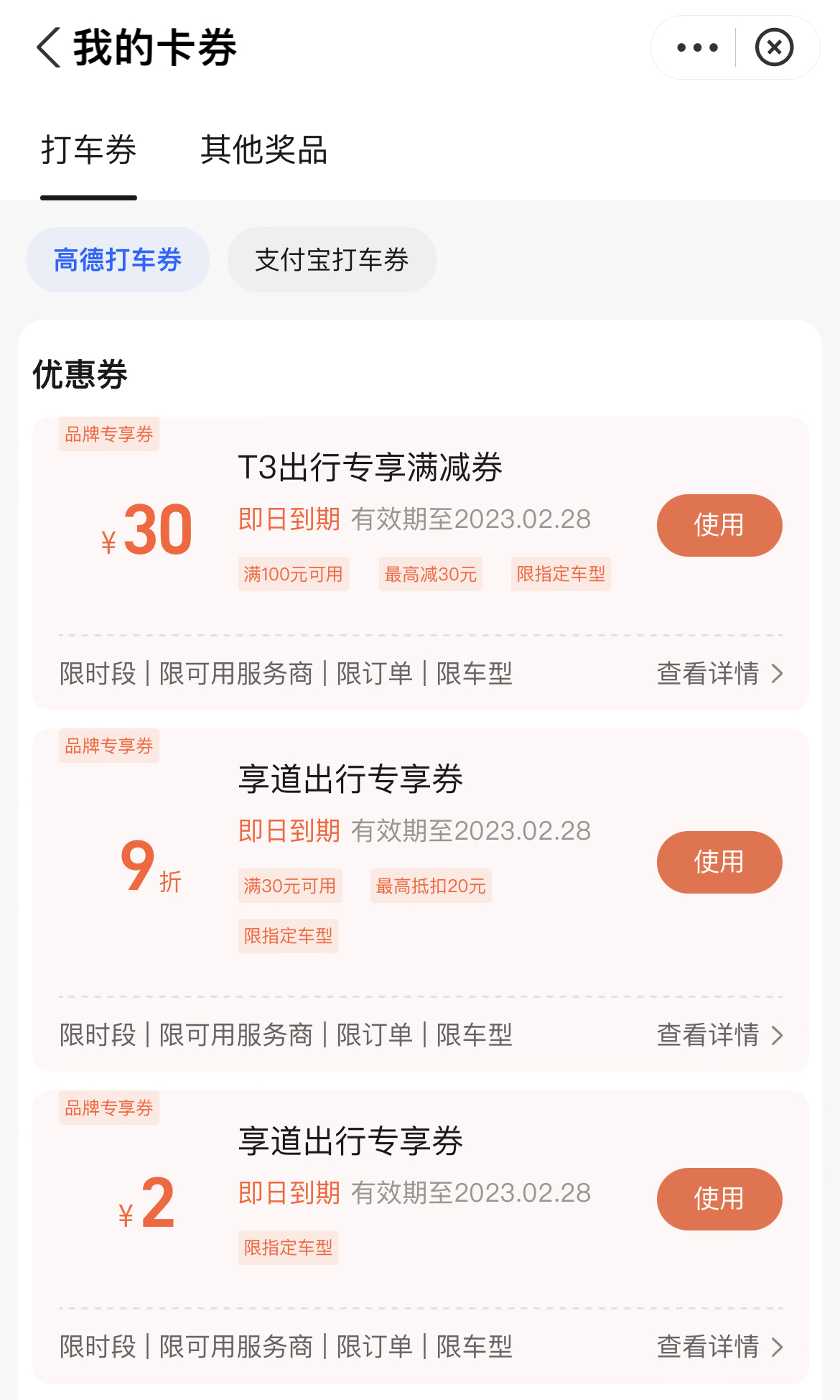Select the 打车券 tab

(x=88, y=149)
